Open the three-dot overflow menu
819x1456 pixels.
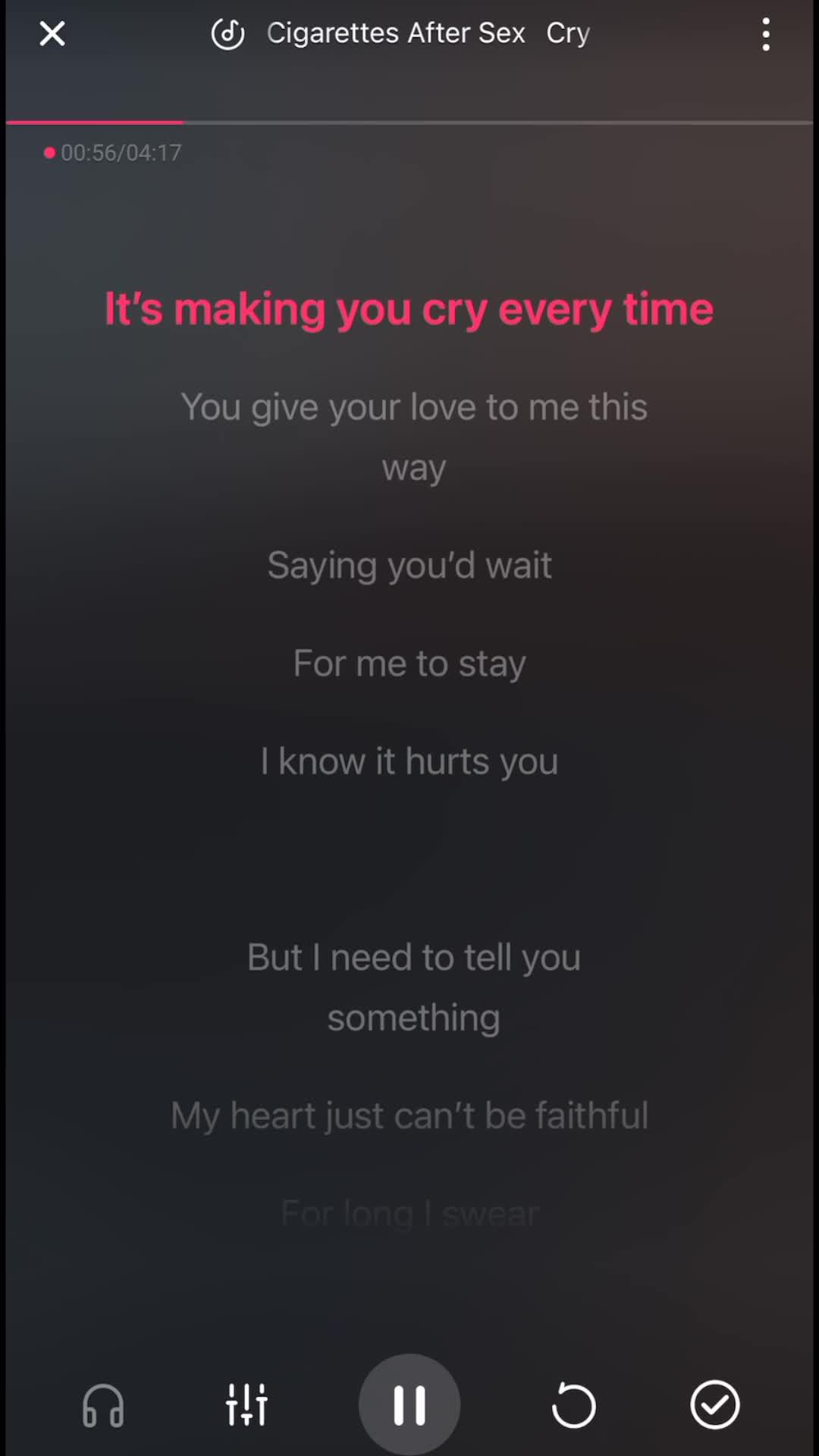(766, 34)
